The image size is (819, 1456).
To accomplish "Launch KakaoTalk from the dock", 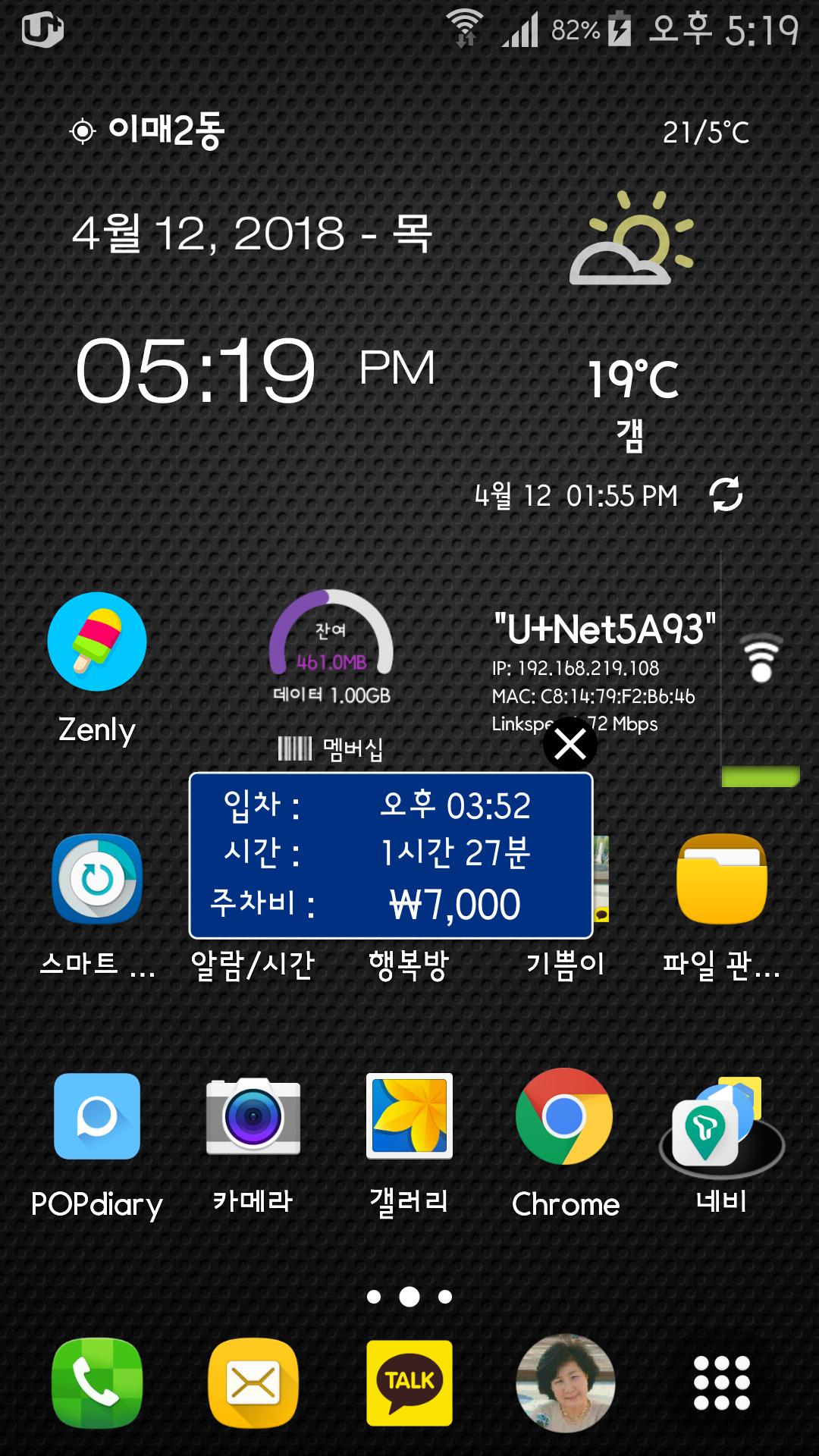I will tap(409, 1382).
